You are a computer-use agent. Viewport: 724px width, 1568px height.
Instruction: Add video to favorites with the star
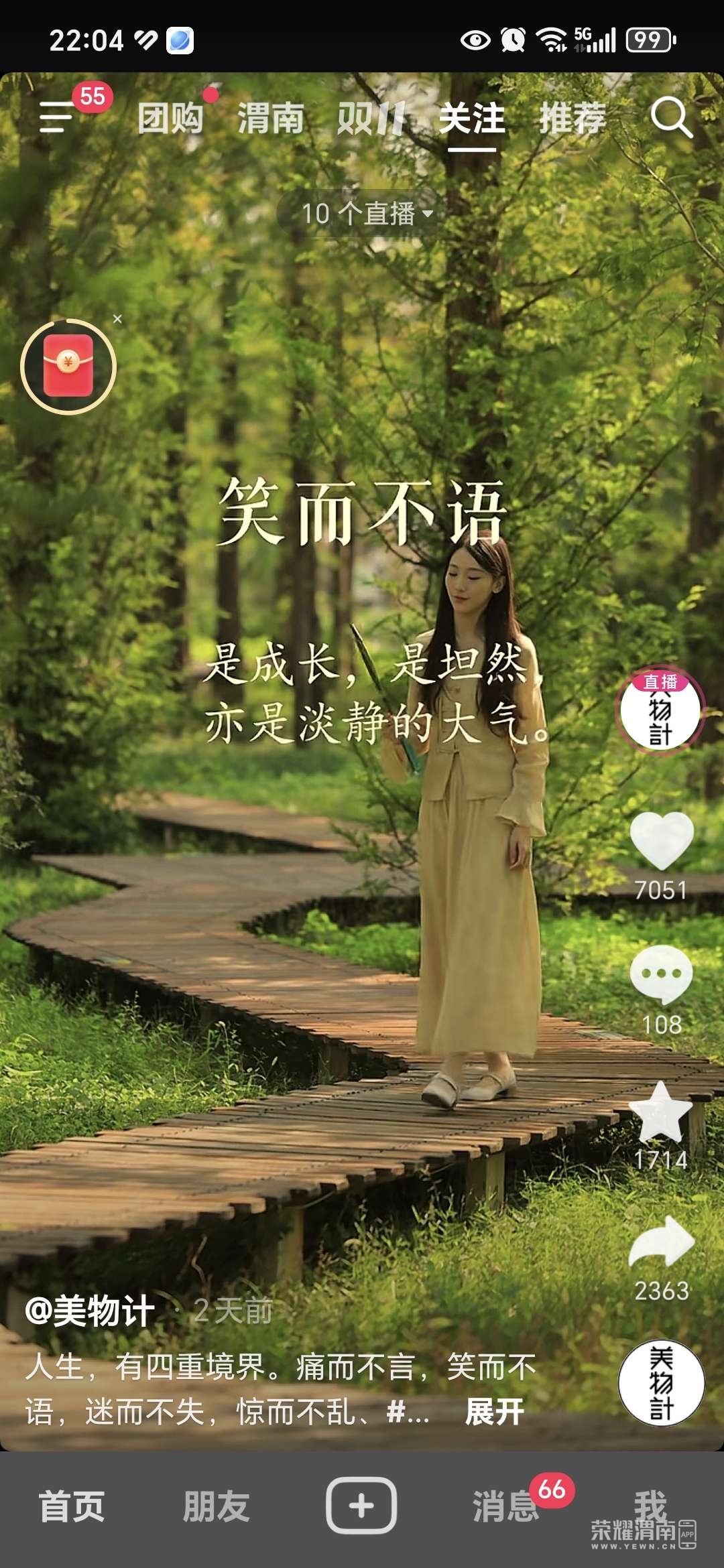pos(662,1112)
